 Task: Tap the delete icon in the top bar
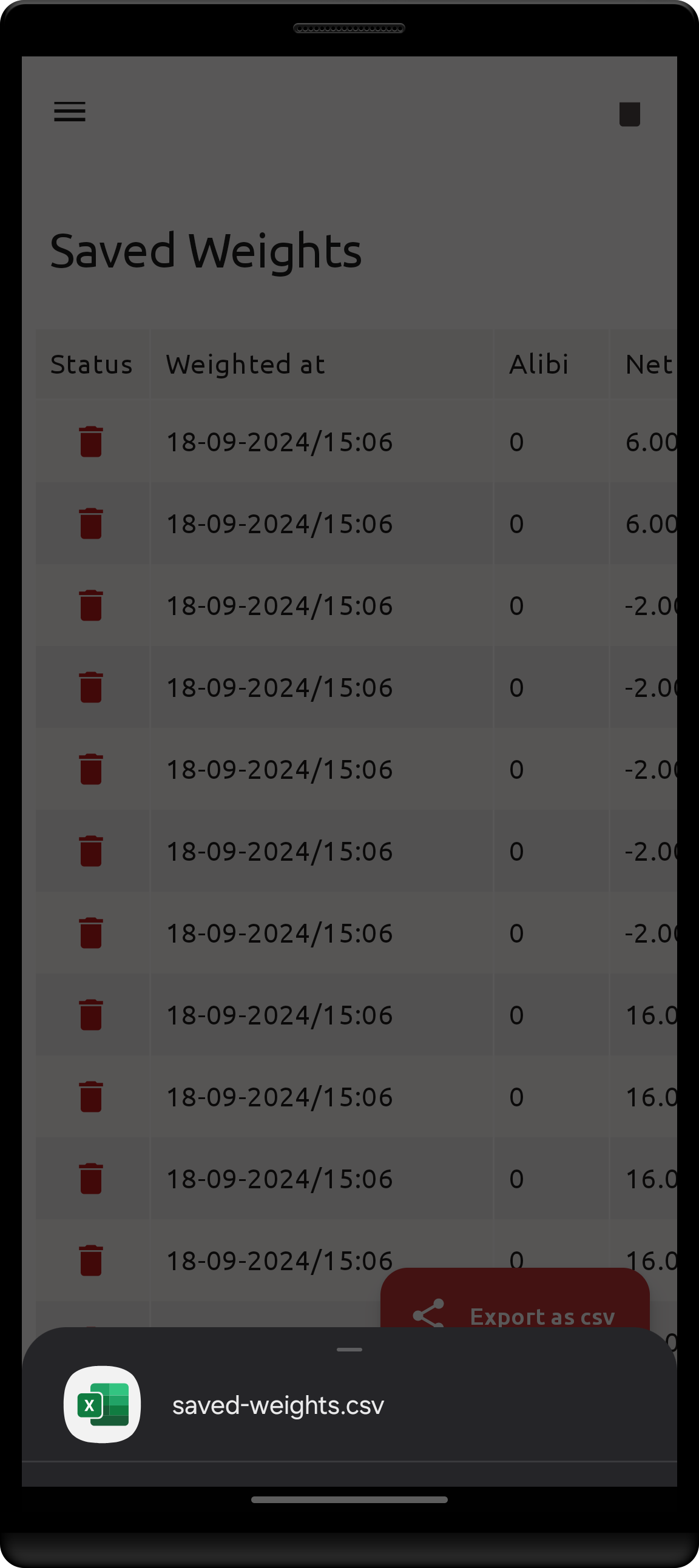coord(629,114)
